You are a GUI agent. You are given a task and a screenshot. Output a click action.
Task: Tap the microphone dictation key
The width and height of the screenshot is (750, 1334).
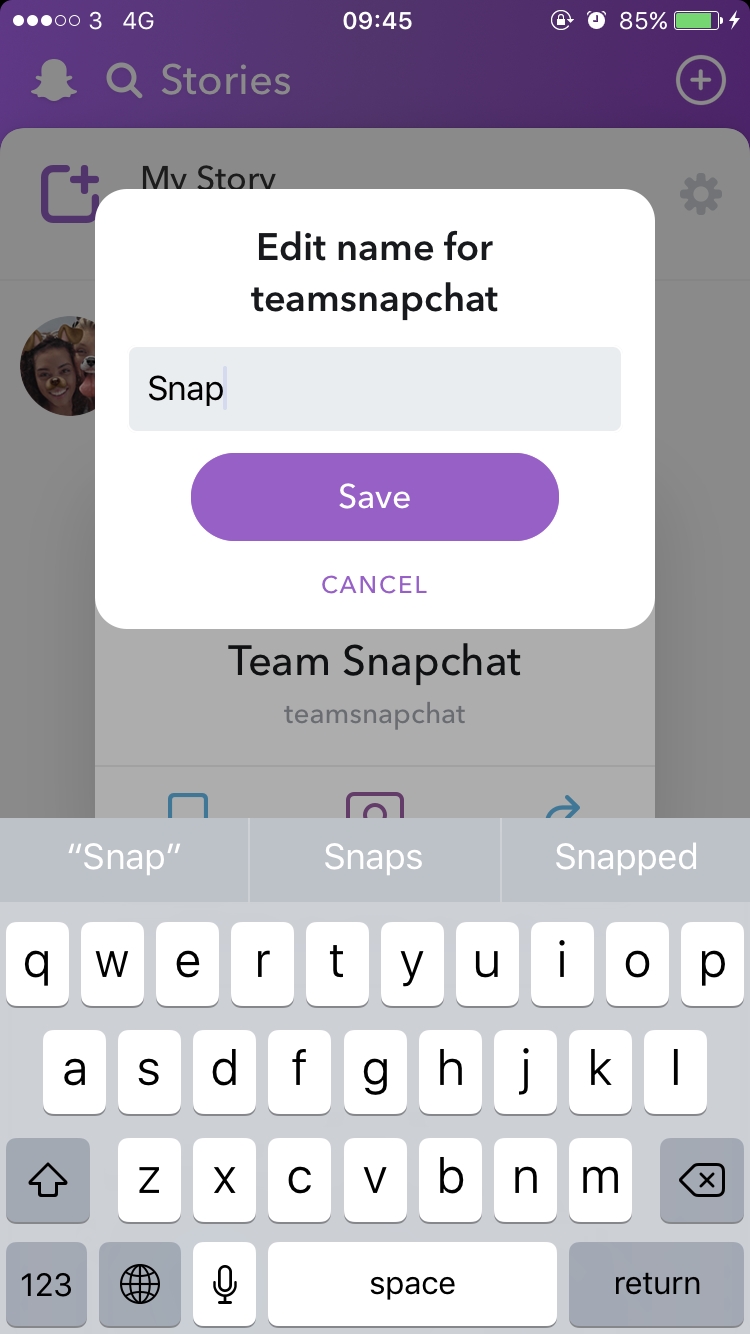(x=226, y=1284)
